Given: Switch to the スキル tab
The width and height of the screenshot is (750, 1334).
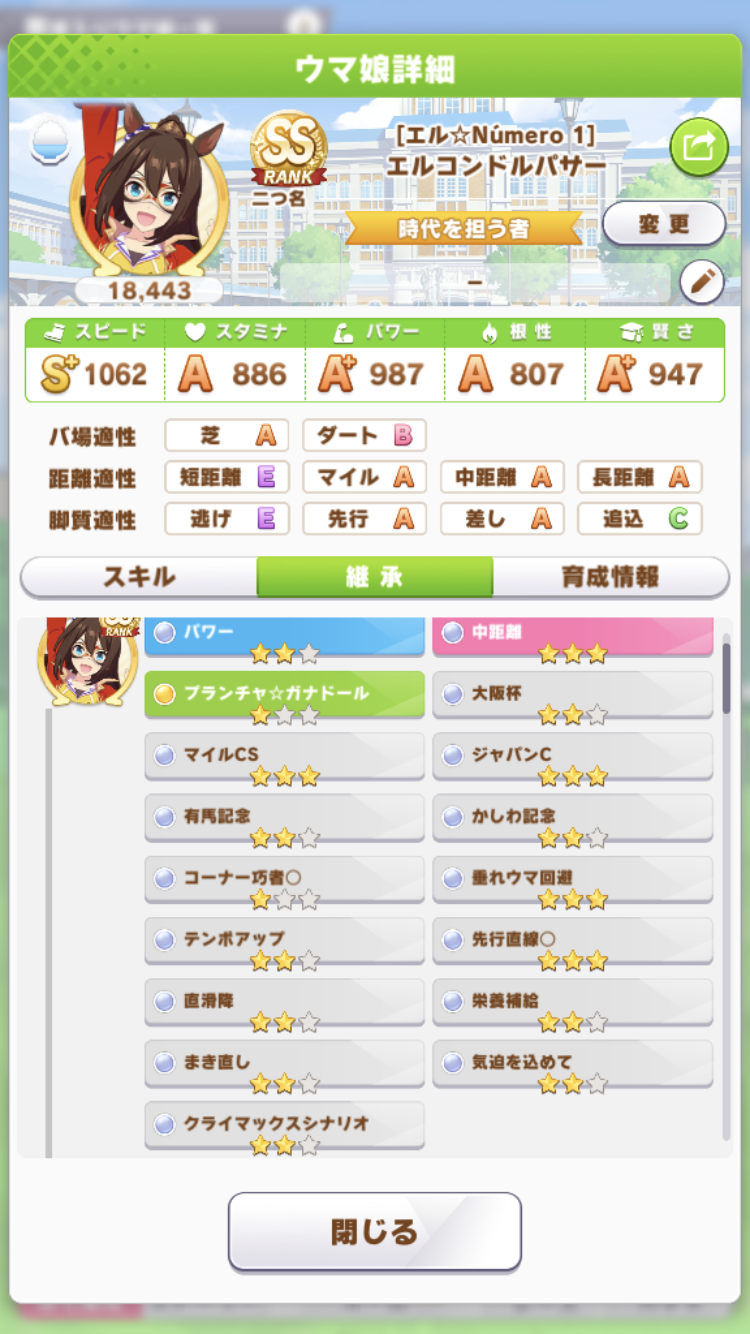Looking at the screenshot, I should (x=139, y=577).
